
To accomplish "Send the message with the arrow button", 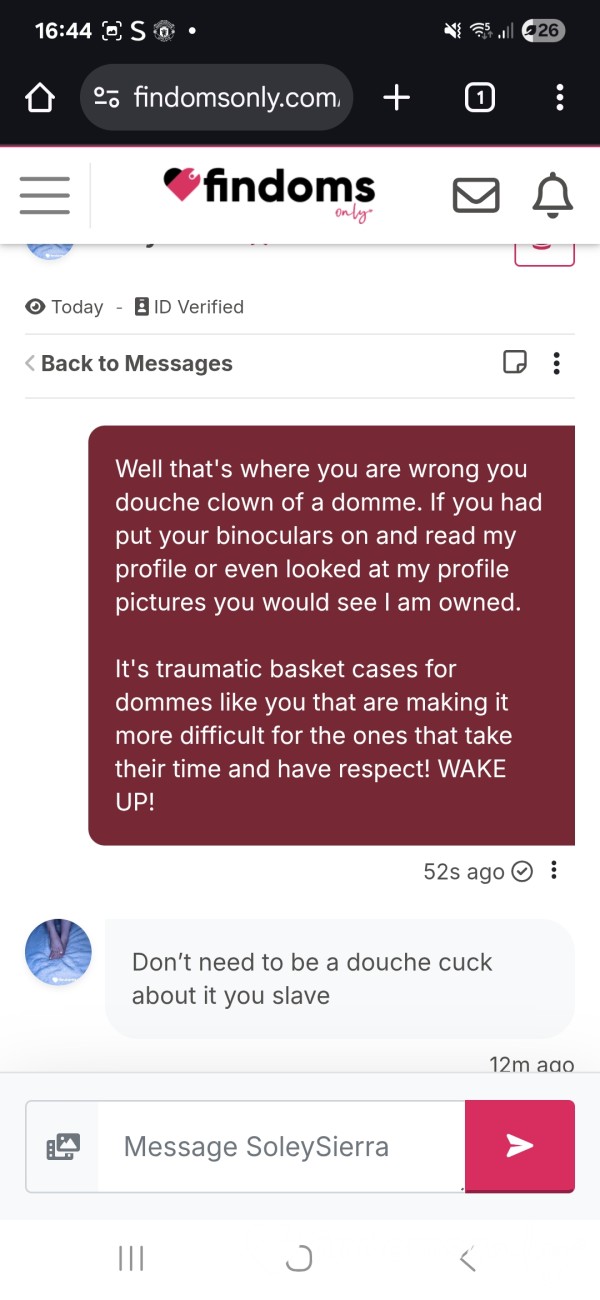I will (520, 1146).
